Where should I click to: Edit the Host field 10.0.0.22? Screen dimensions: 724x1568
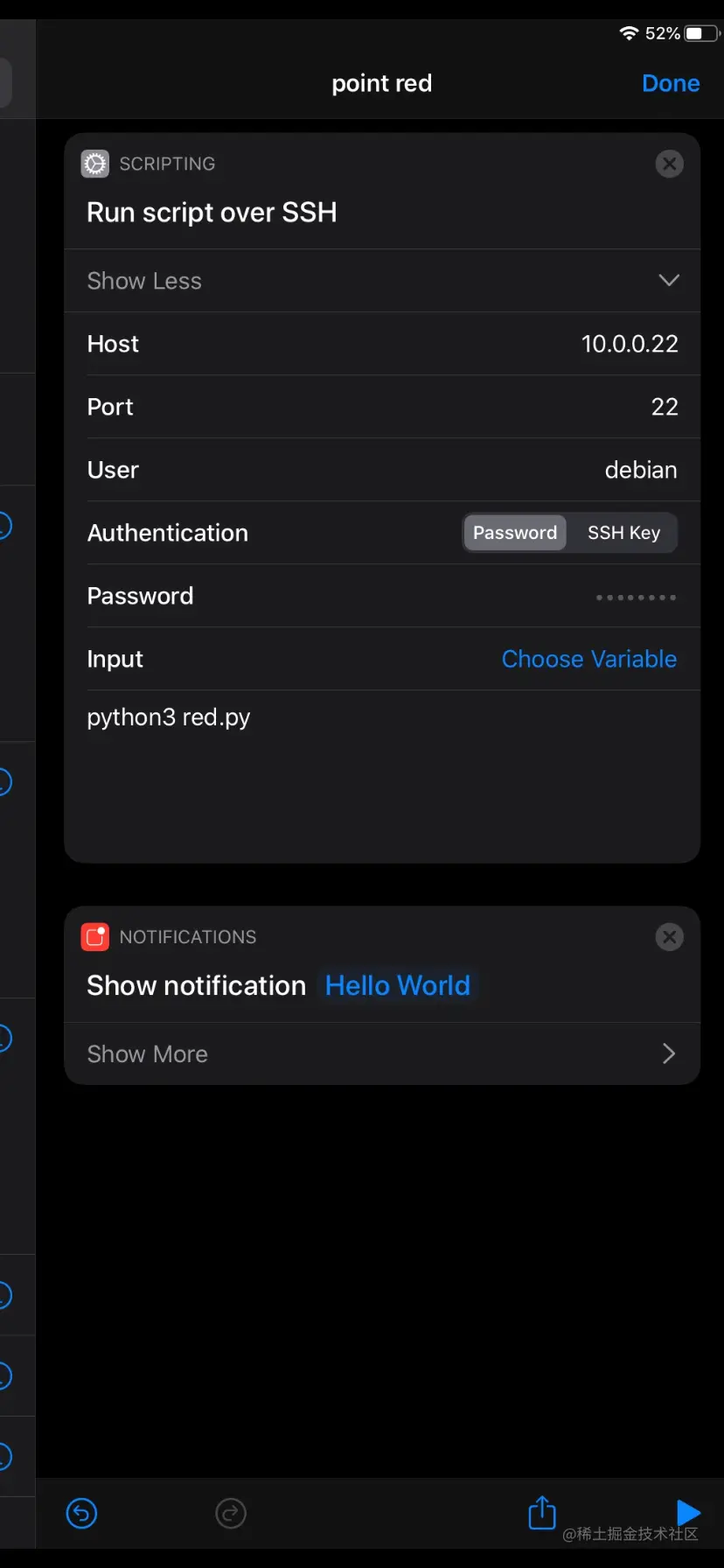click(x=630, y=344)
